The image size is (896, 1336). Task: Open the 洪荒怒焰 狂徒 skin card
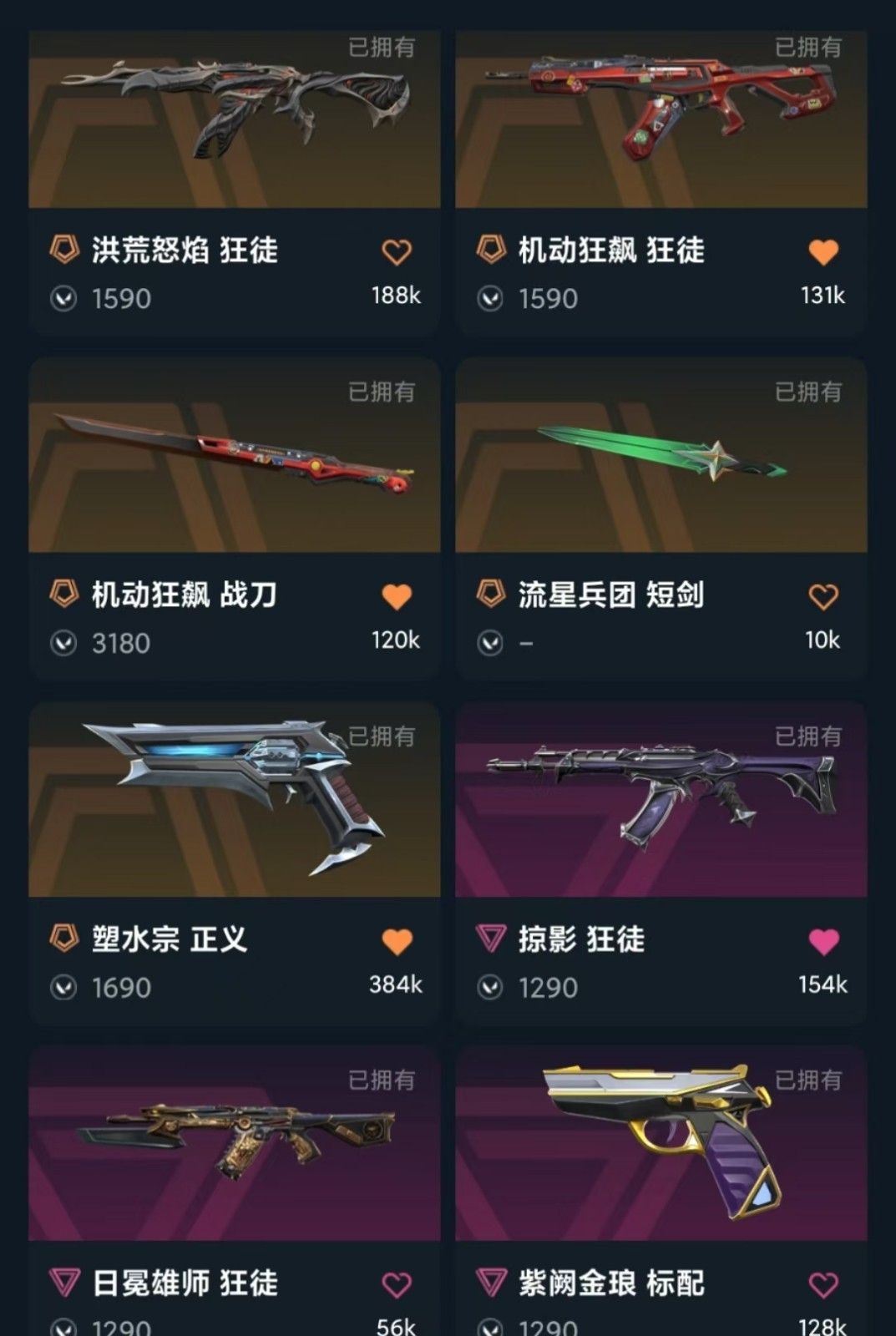[x=234, y=125]
